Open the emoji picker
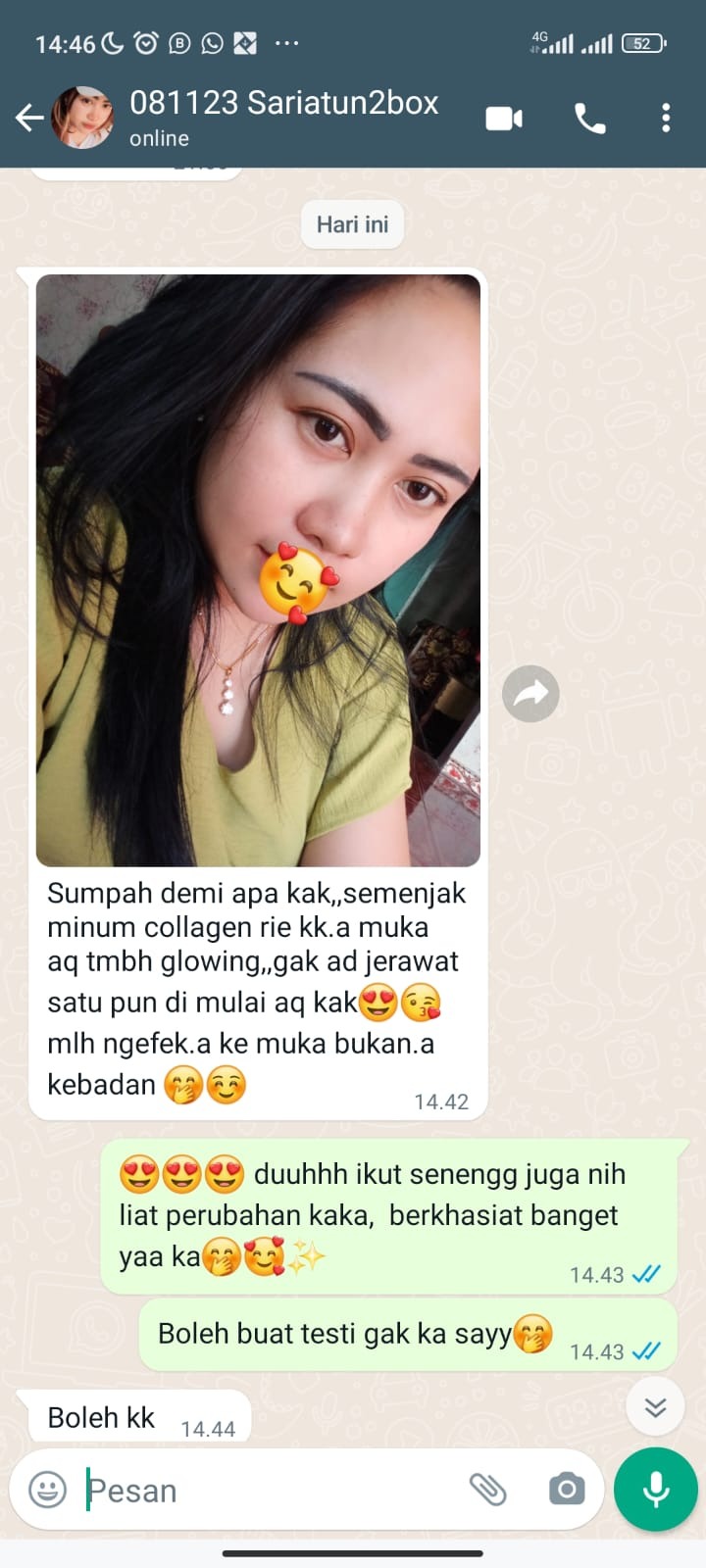 click(x=47, y=1490)
